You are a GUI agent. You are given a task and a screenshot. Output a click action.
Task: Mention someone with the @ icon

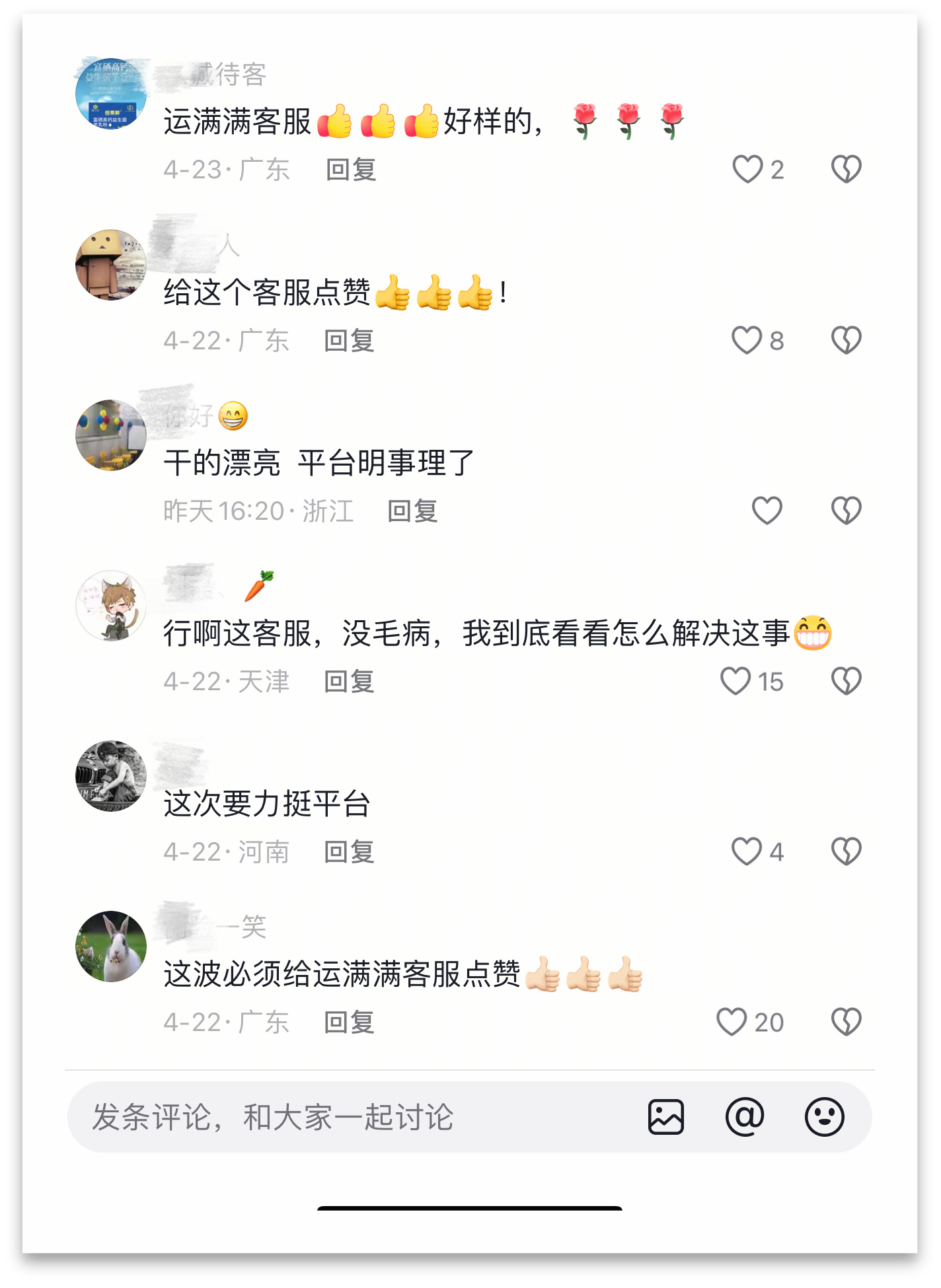pyautogui.click(x=745, y=1117)
